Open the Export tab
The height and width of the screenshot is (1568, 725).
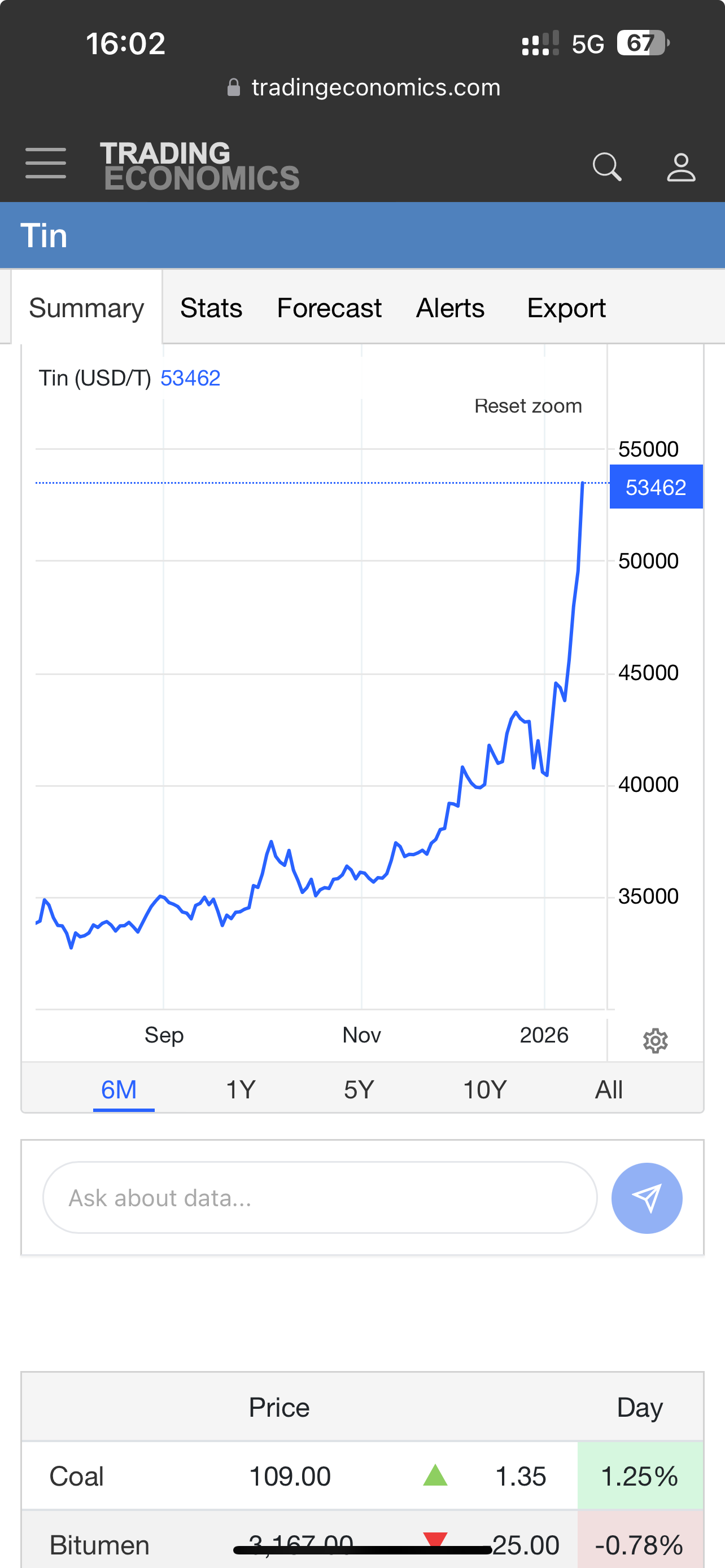pyautogui.click(x=566, y=308)
